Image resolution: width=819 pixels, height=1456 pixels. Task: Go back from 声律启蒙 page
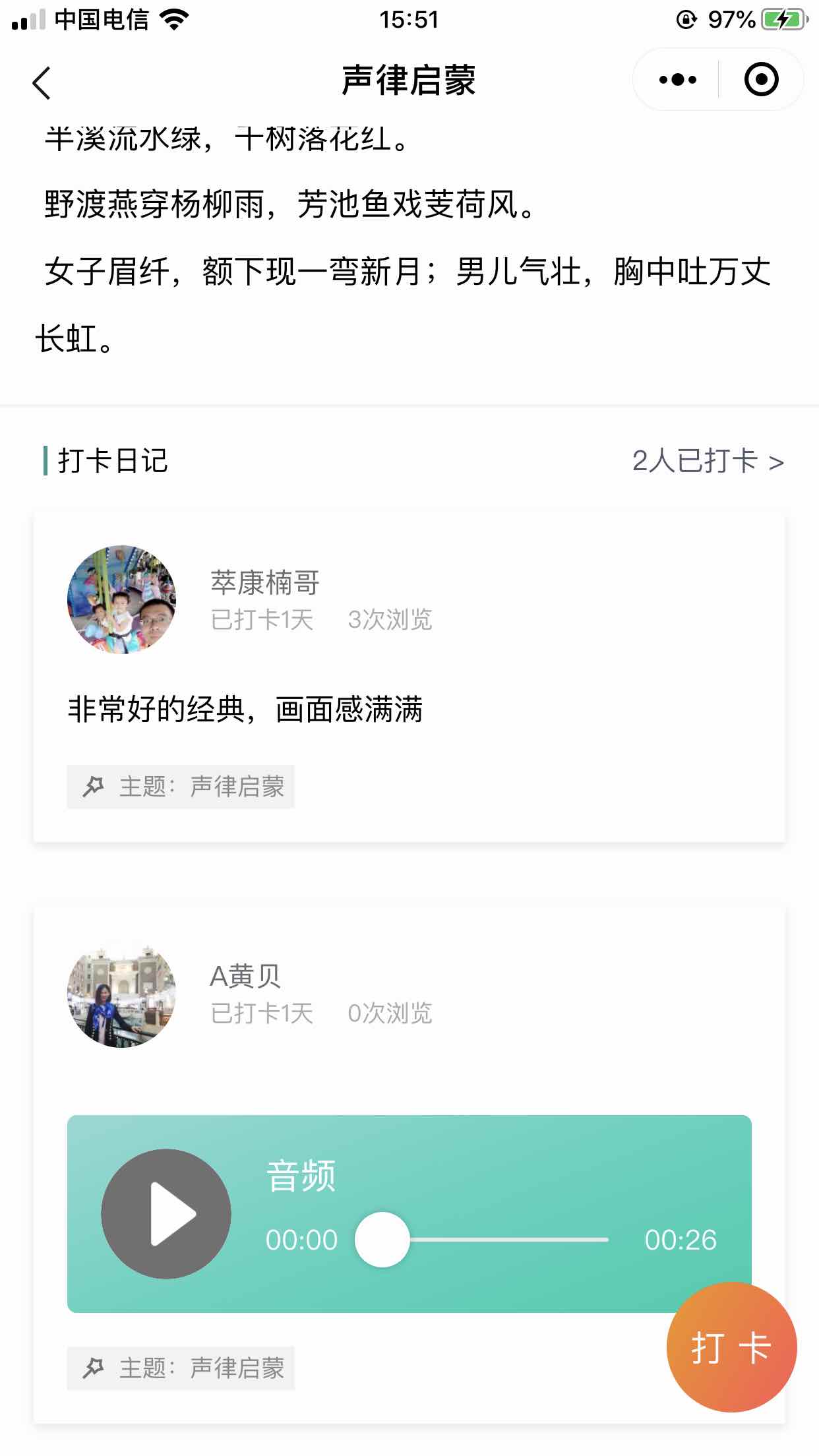coord(42,83)
